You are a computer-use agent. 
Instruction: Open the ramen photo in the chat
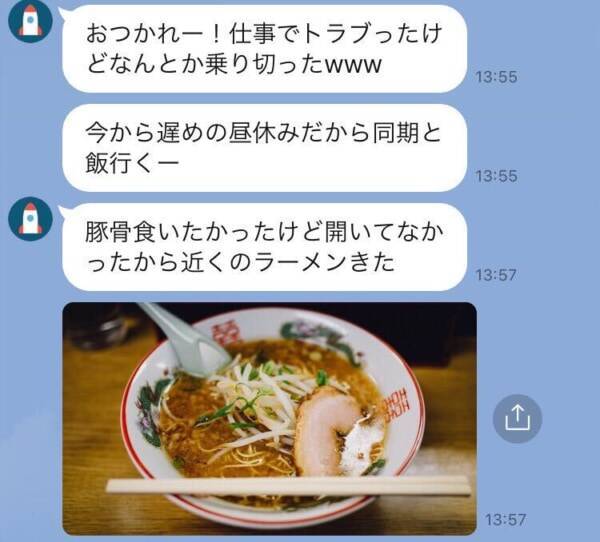coord(269,418)
